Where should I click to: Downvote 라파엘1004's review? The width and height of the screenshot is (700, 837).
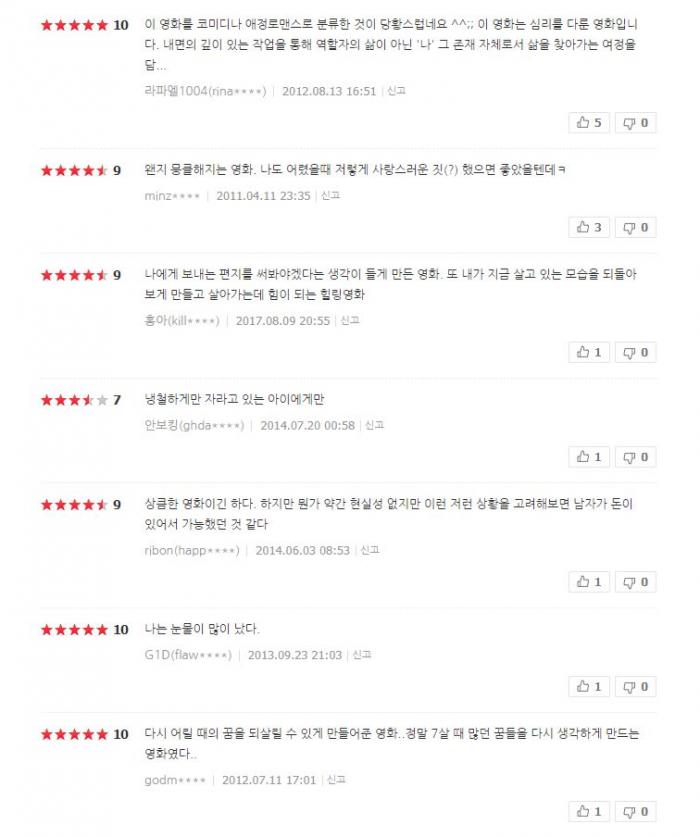[x=635, y=123]
